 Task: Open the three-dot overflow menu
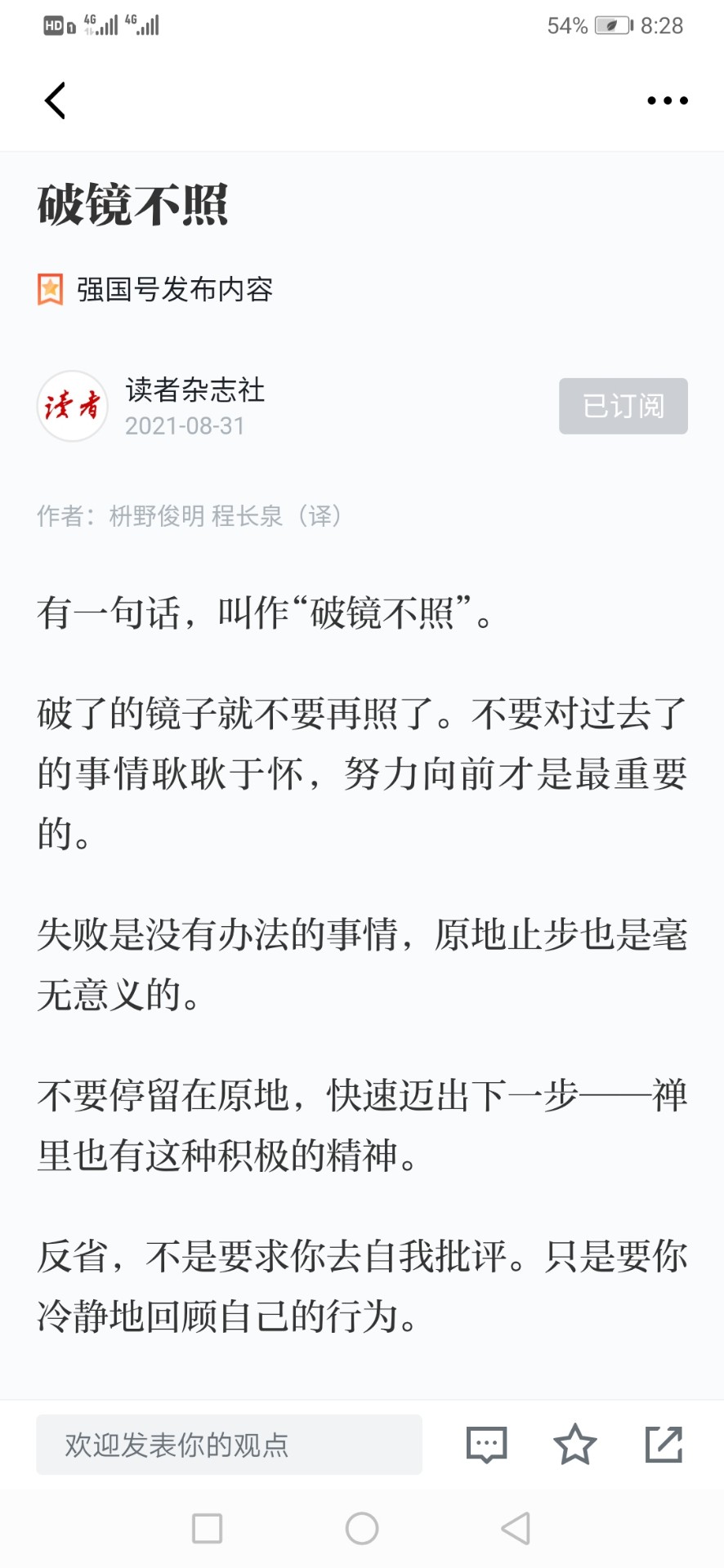[x=668, y=100]
